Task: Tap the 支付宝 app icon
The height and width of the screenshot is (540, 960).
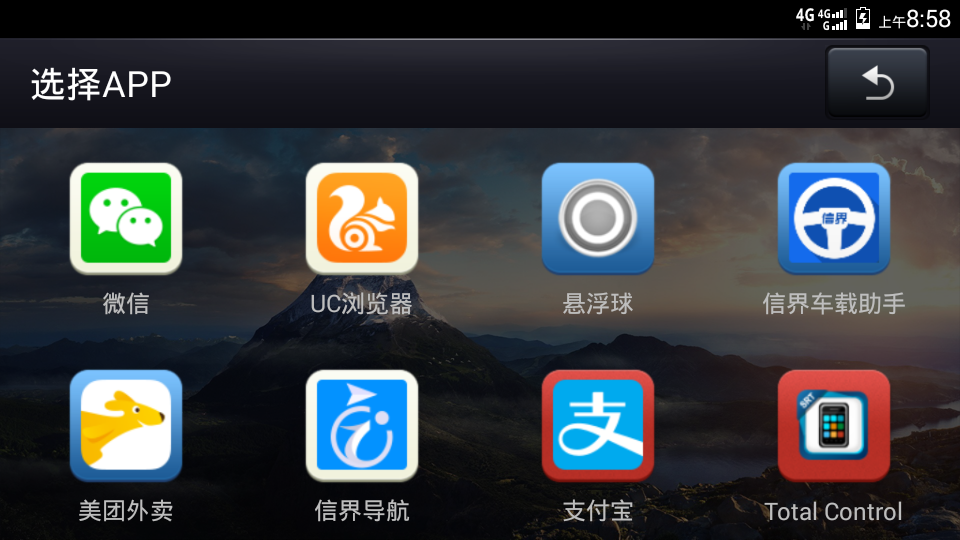Action: [598, 426]
